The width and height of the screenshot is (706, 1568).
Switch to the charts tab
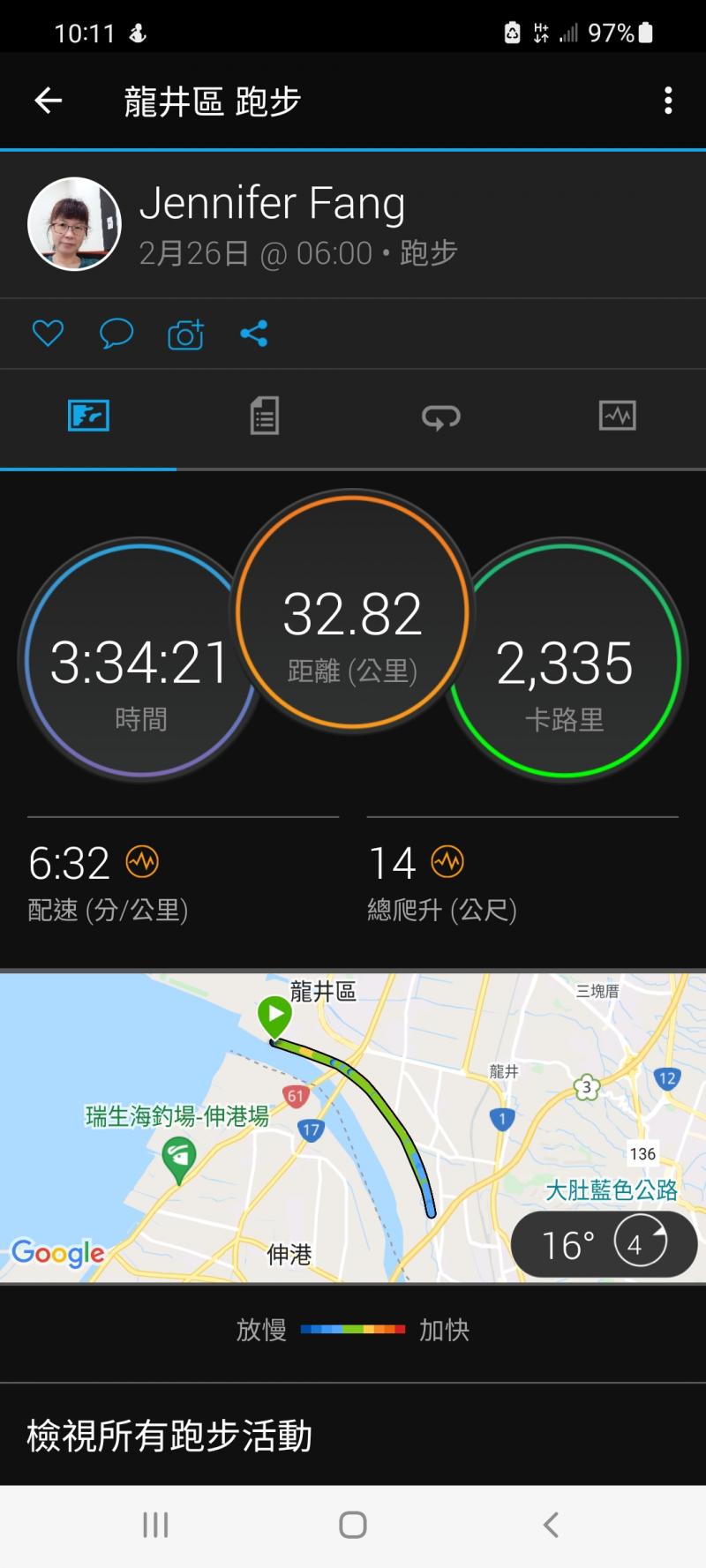click(x=617, y=416)
